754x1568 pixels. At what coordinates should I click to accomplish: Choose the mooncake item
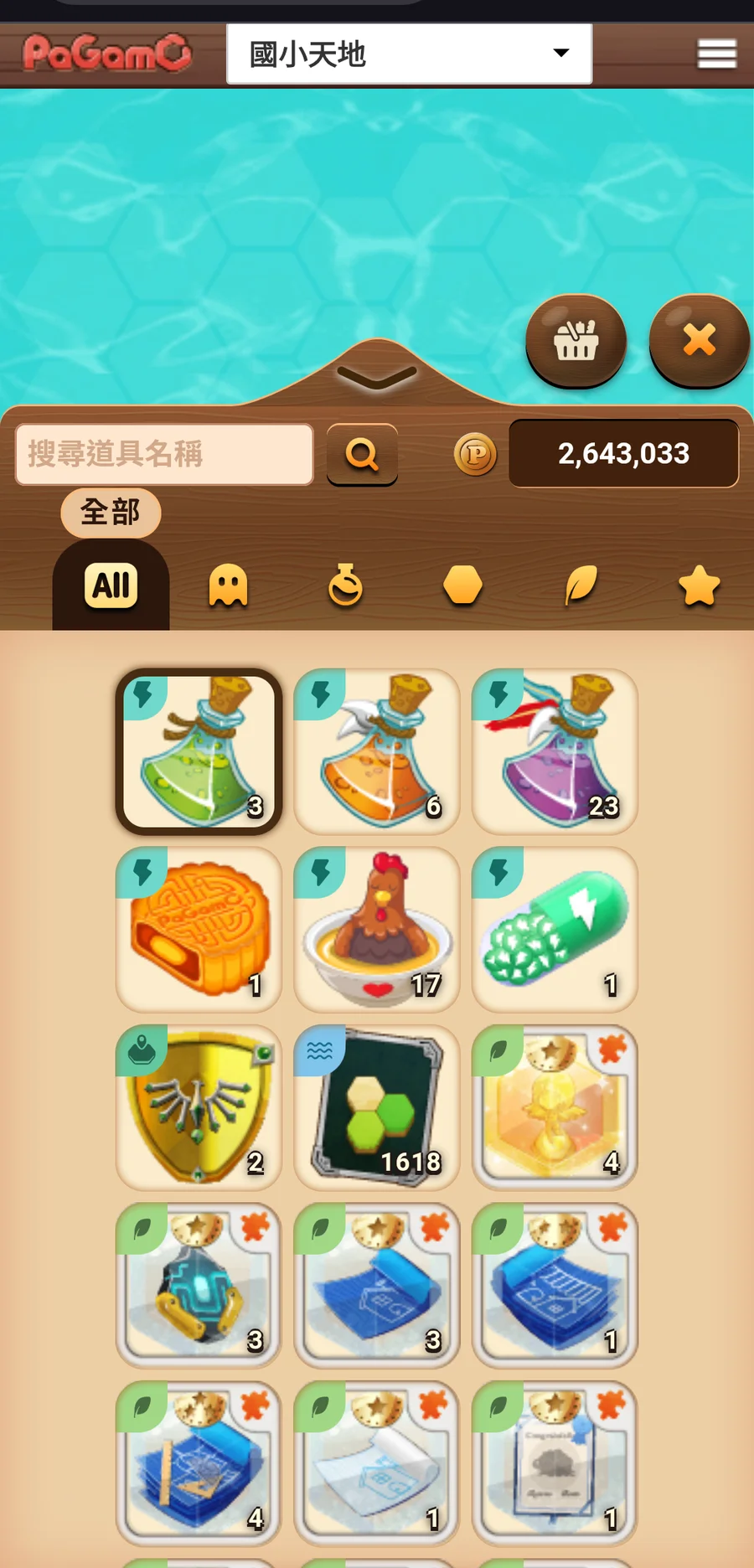click(x=199, y=930)
